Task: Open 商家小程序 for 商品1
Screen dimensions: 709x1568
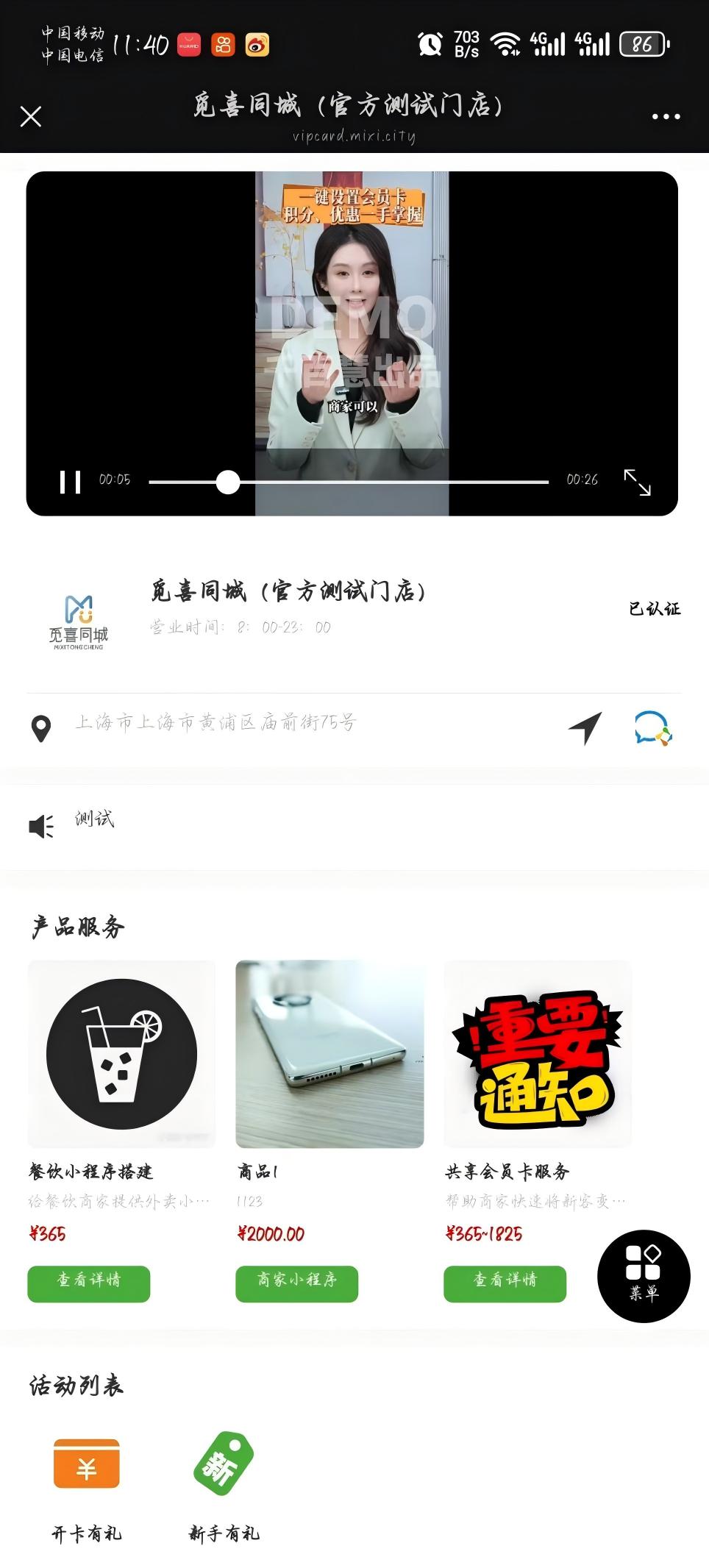Action: click(296, 1283)
